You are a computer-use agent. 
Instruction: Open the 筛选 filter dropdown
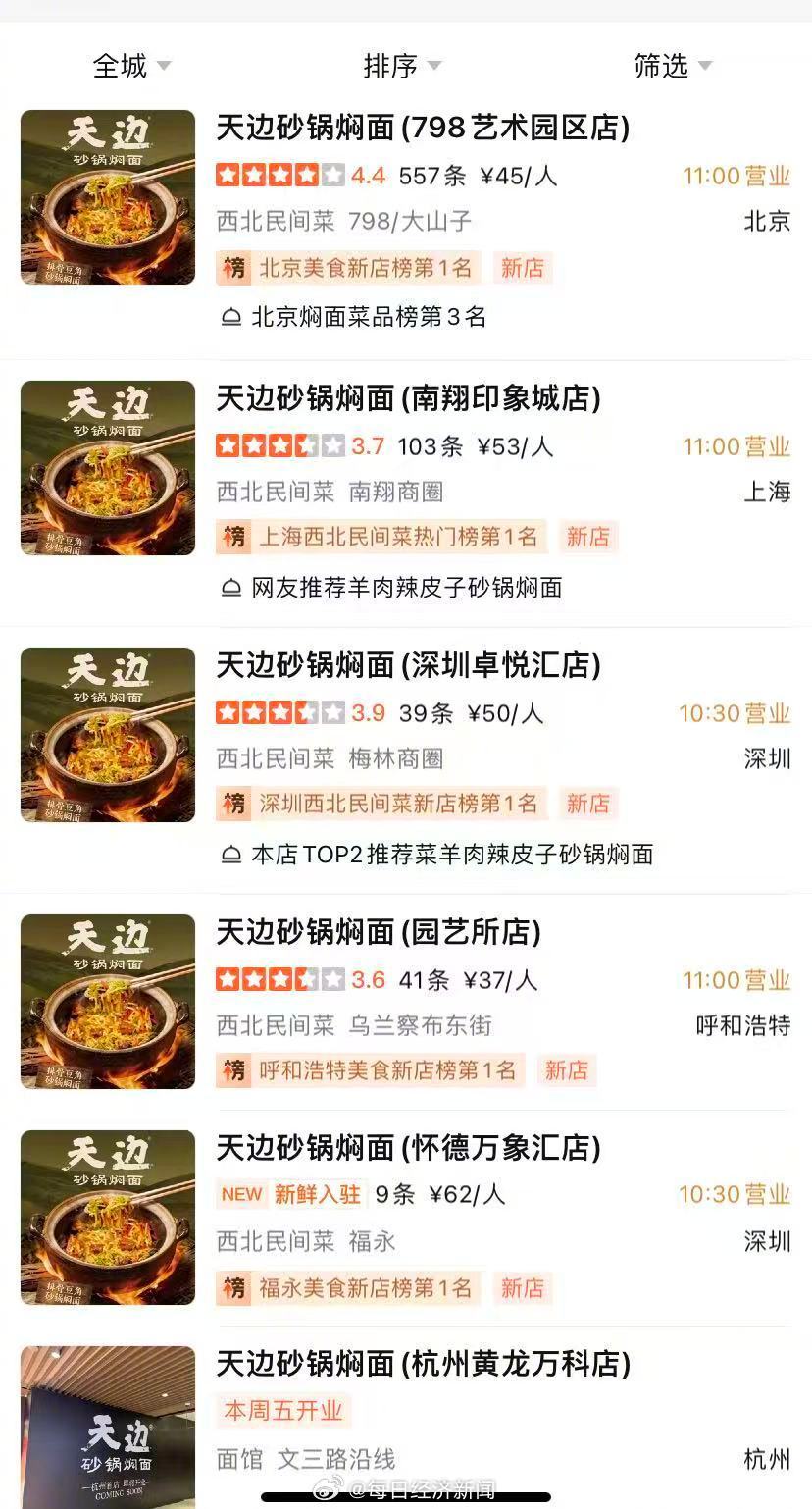click(x=674, y=66)
